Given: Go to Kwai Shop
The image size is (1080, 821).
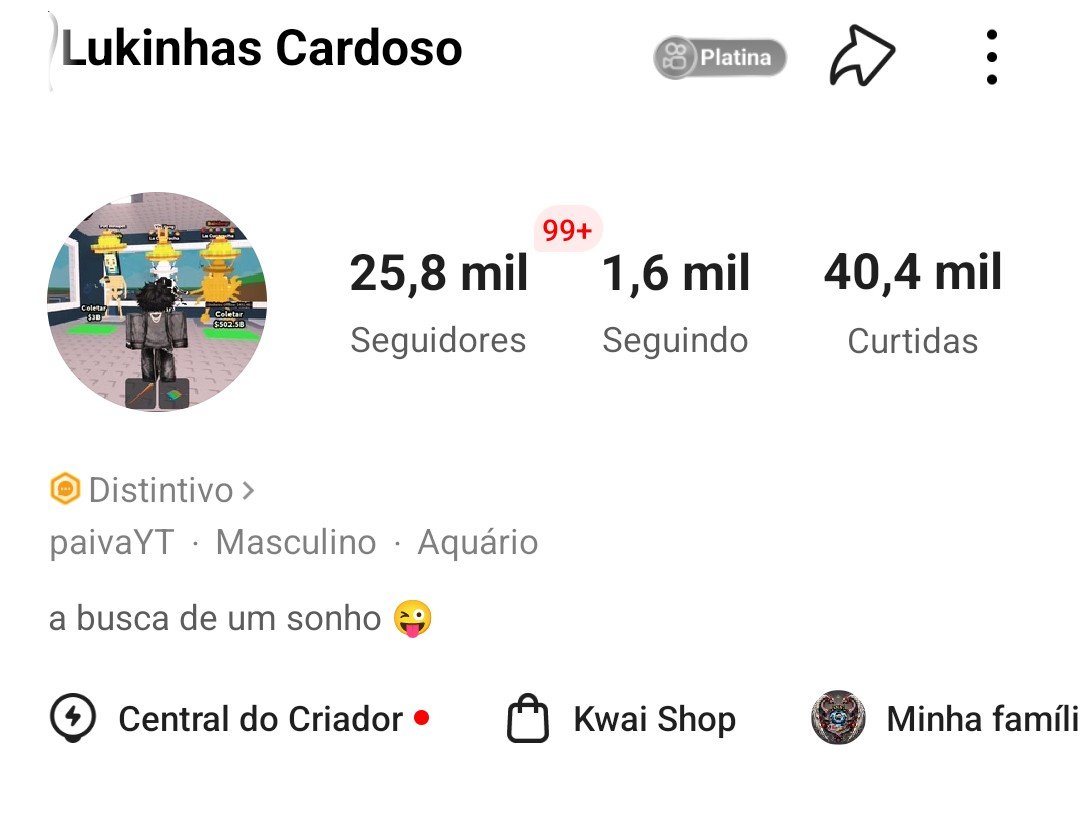Looking at the screenshot, I should [x=622, y=719].
